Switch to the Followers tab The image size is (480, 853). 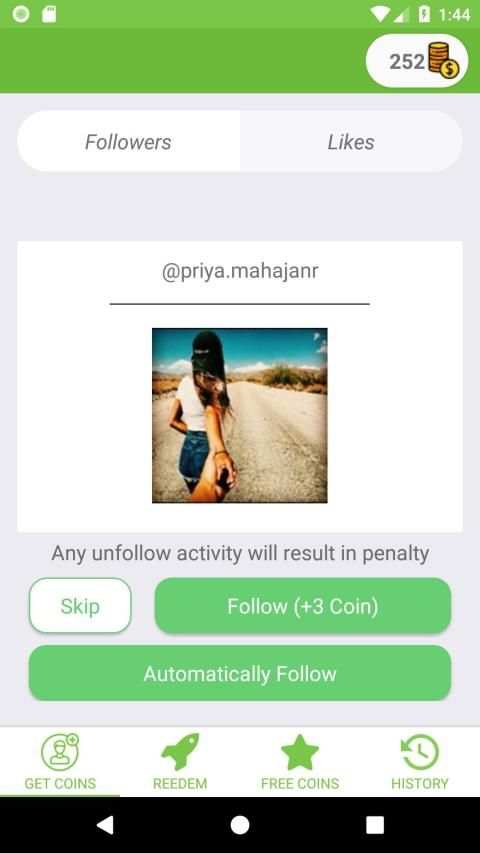click(128, 142)
